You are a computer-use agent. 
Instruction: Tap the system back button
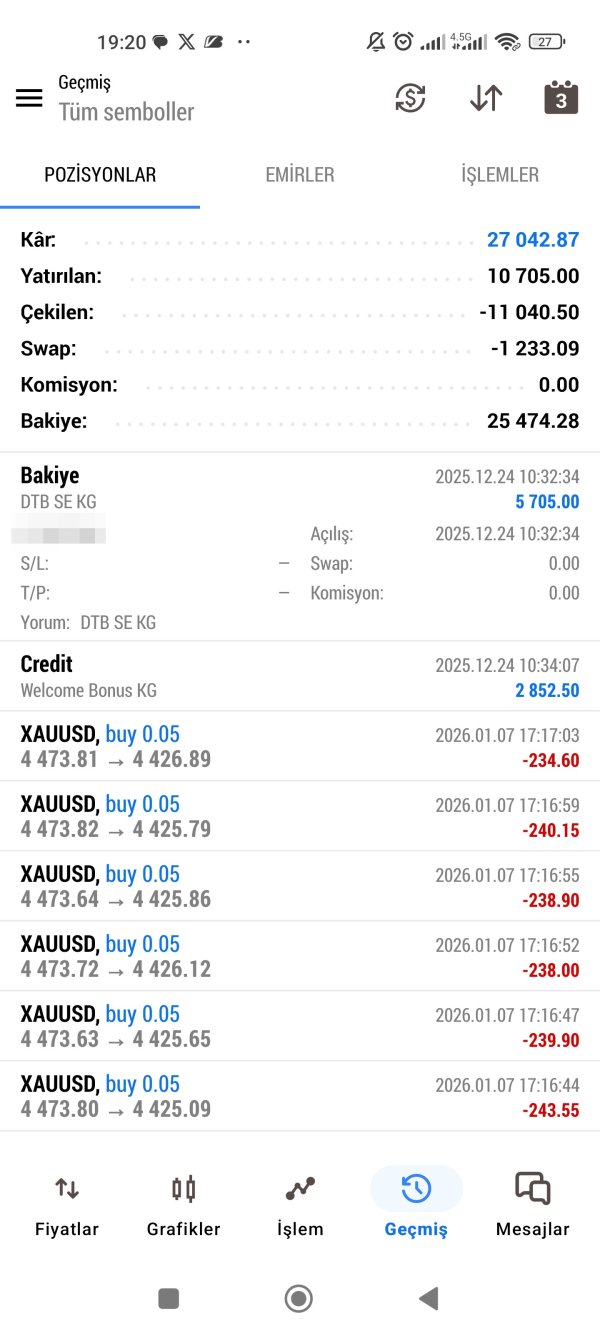(429, 1298)
